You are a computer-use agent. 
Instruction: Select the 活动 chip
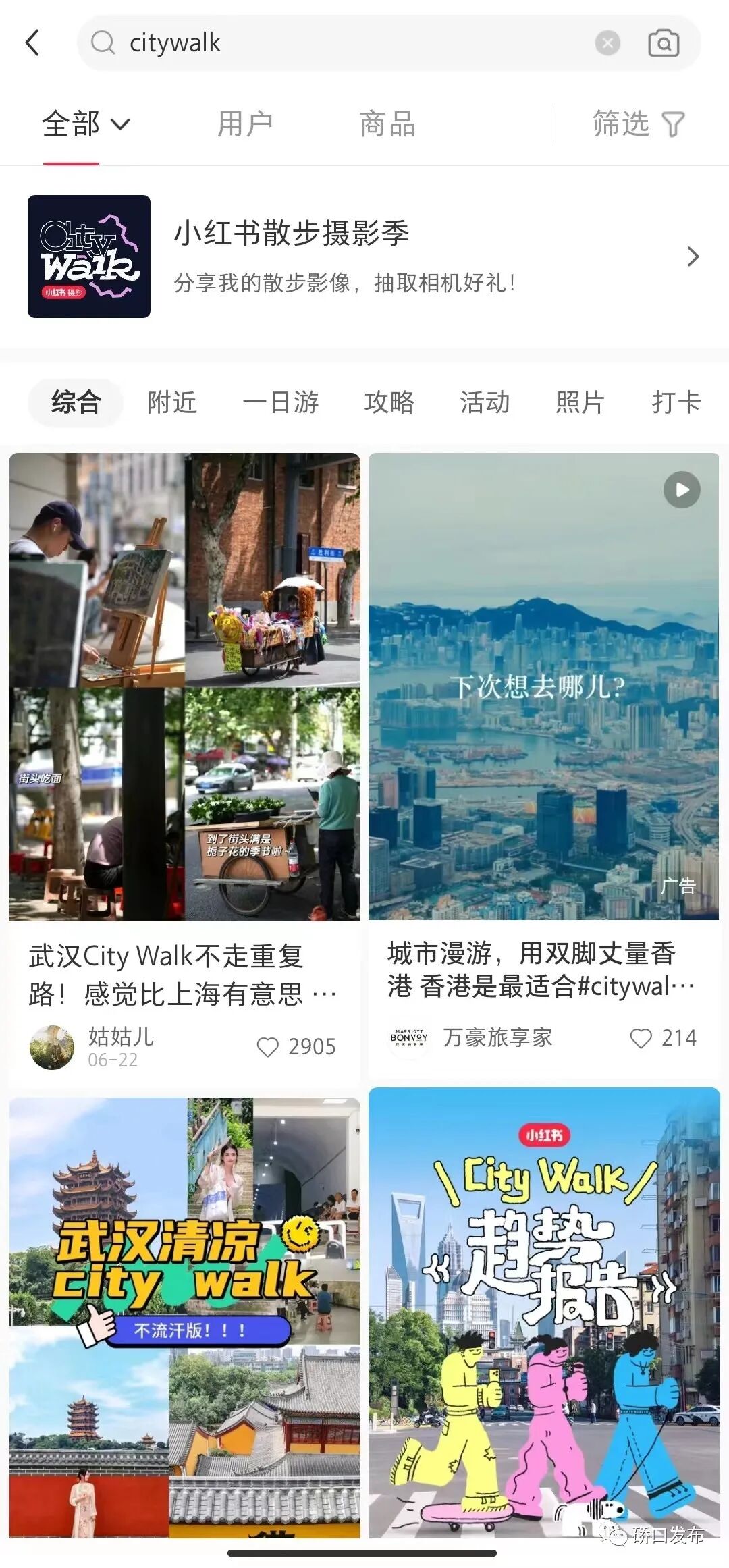tap(485, 402)
